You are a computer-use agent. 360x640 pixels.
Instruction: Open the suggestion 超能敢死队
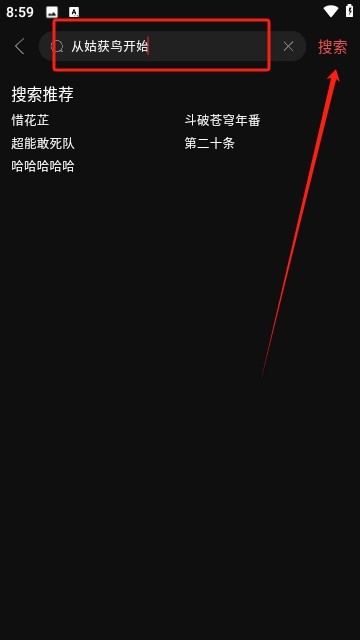click(x=43, y=143)
